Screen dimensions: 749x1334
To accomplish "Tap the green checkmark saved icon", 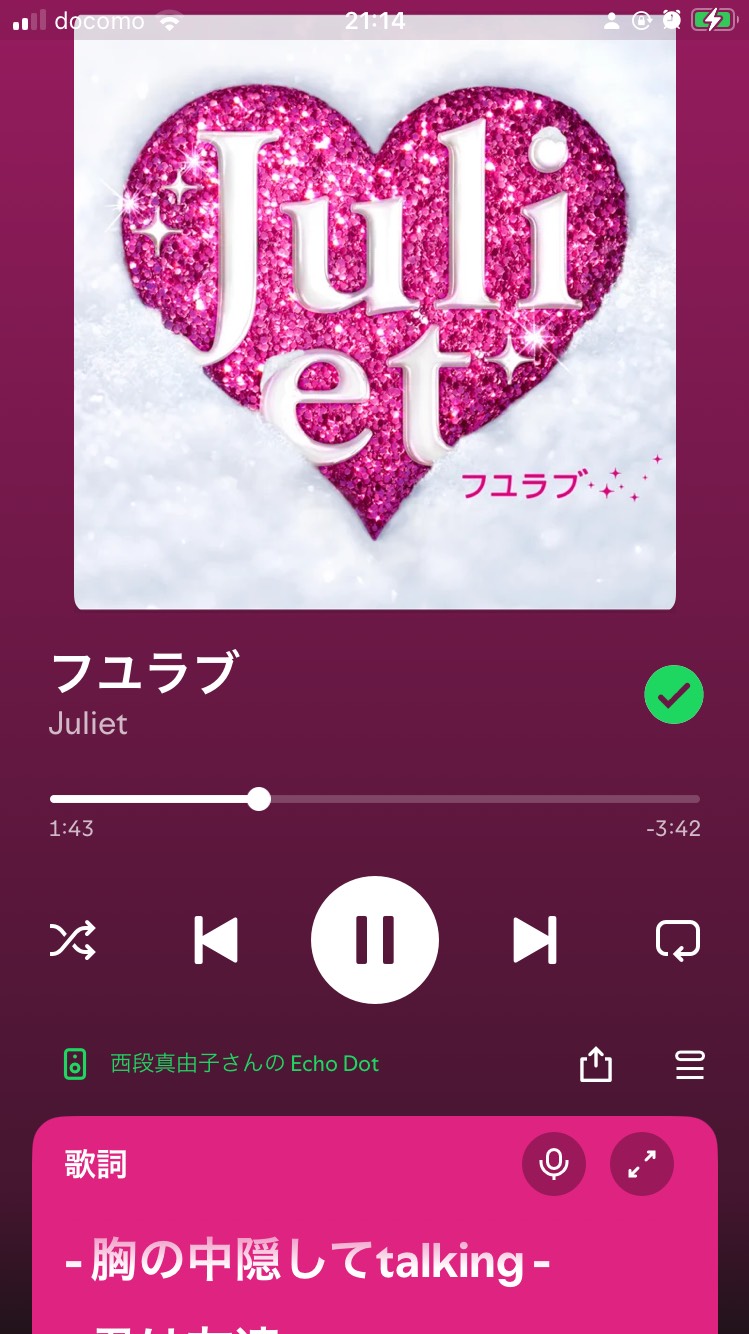I will coord(674,694).
